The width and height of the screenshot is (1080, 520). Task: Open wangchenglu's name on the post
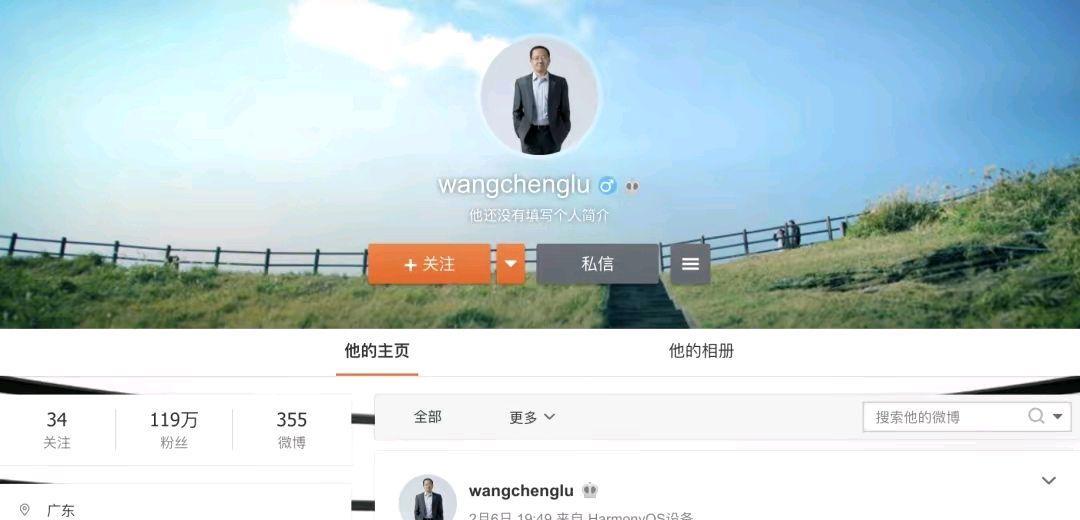pyautogui.click(x=521, y=491)
